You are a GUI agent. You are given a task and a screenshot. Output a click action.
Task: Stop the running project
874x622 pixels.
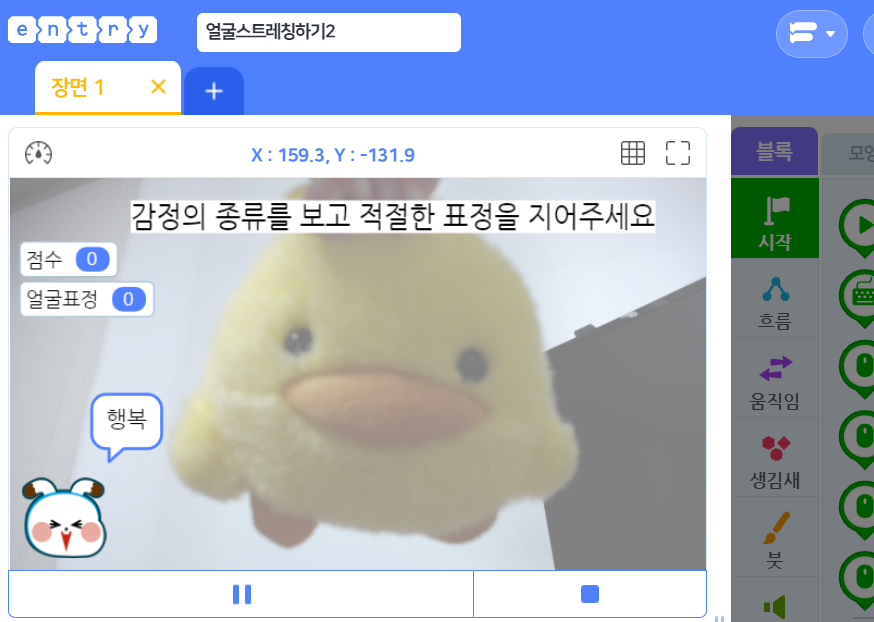pos(590,594)
